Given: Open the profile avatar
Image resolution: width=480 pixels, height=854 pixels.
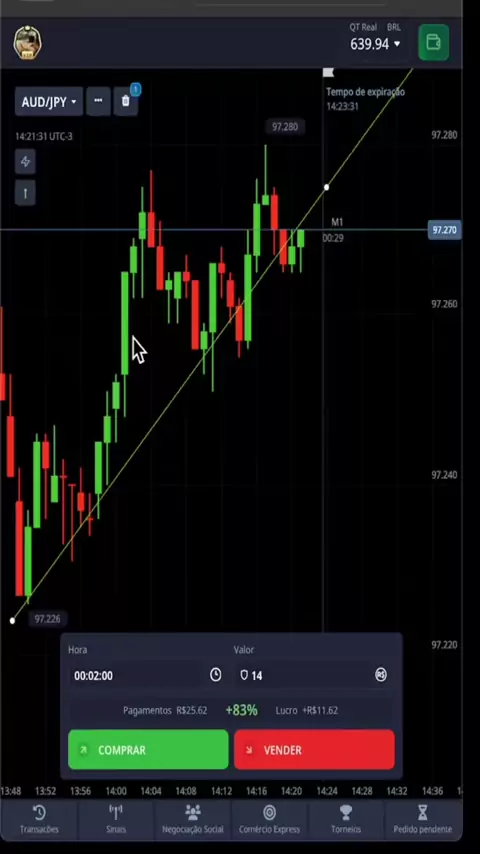Looking at the screenshot, I should click(27, 42).
